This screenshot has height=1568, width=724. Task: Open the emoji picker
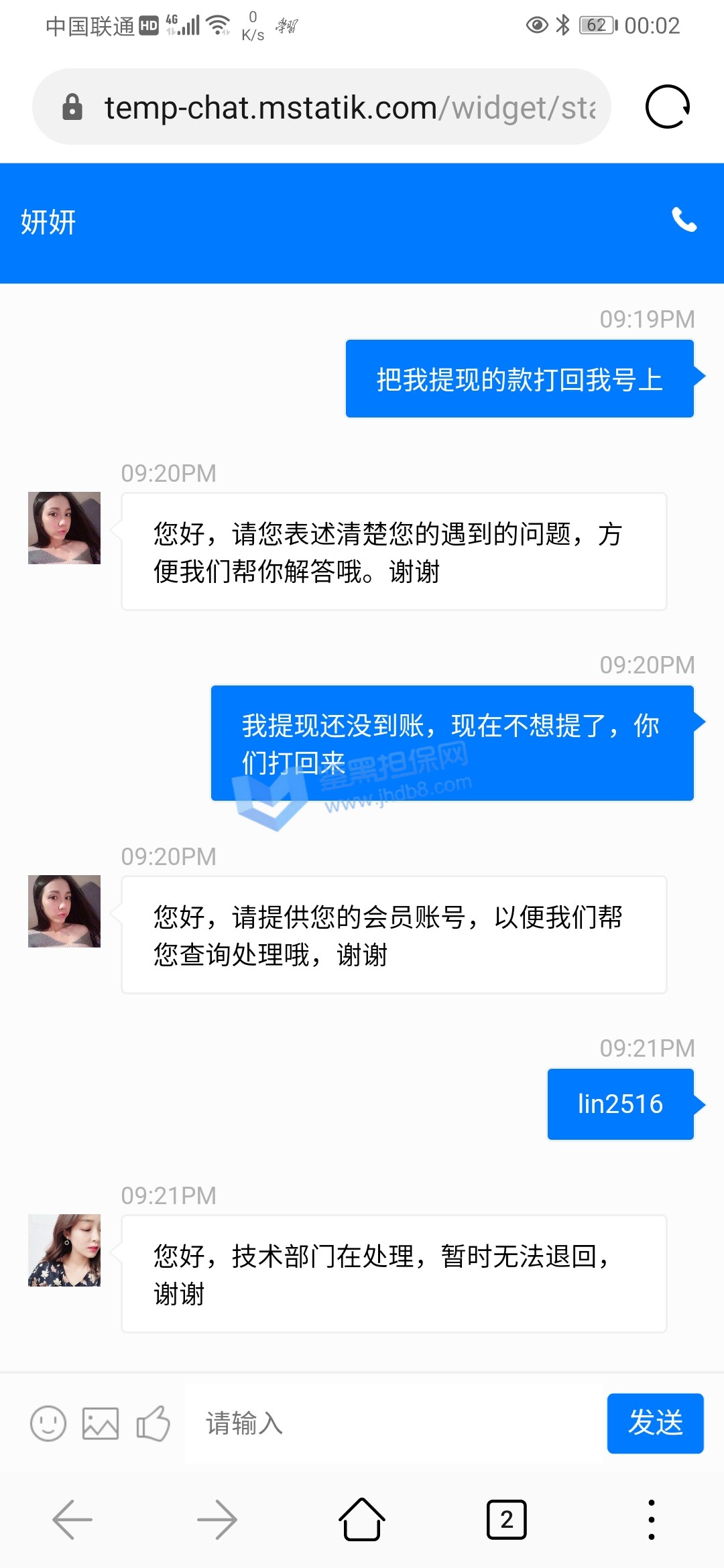tap(48, 1423)
